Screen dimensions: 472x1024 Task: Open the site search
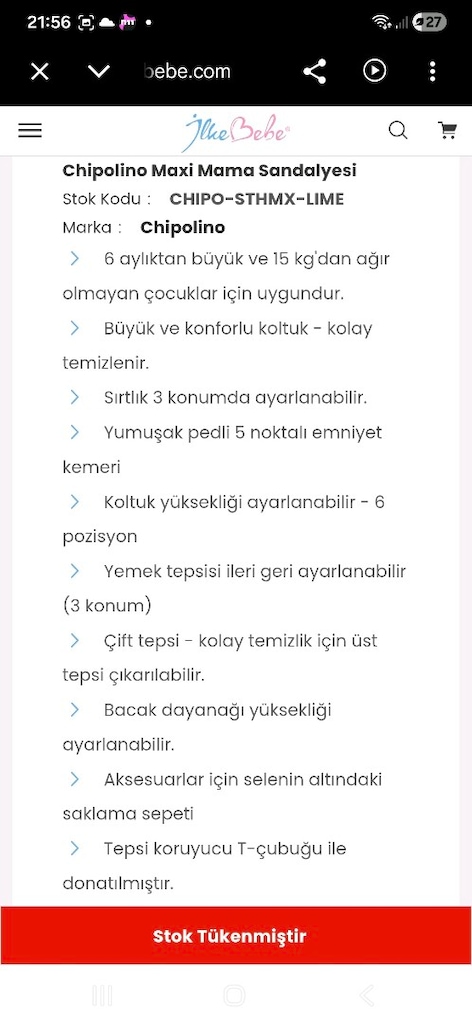click(398, 131)
